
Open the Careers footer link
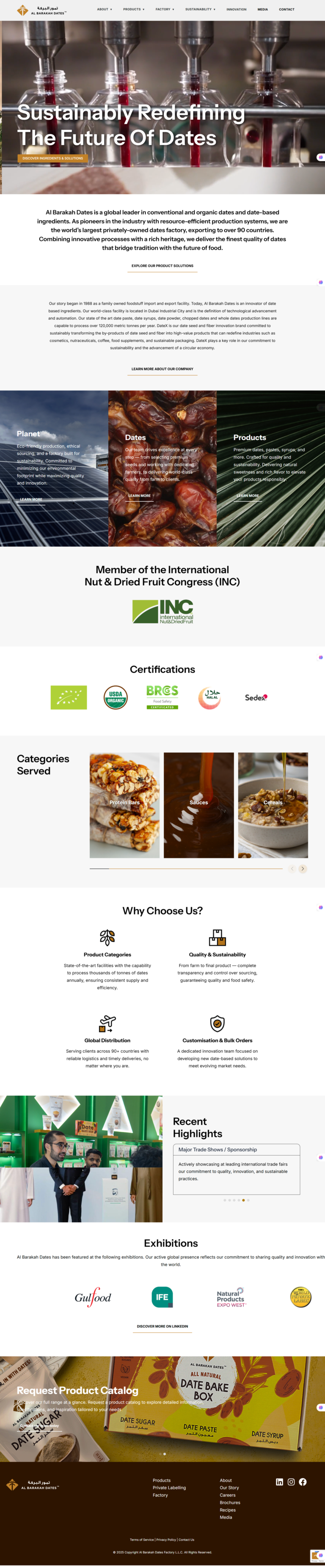pyautogui.click(x=228, y=1495)
